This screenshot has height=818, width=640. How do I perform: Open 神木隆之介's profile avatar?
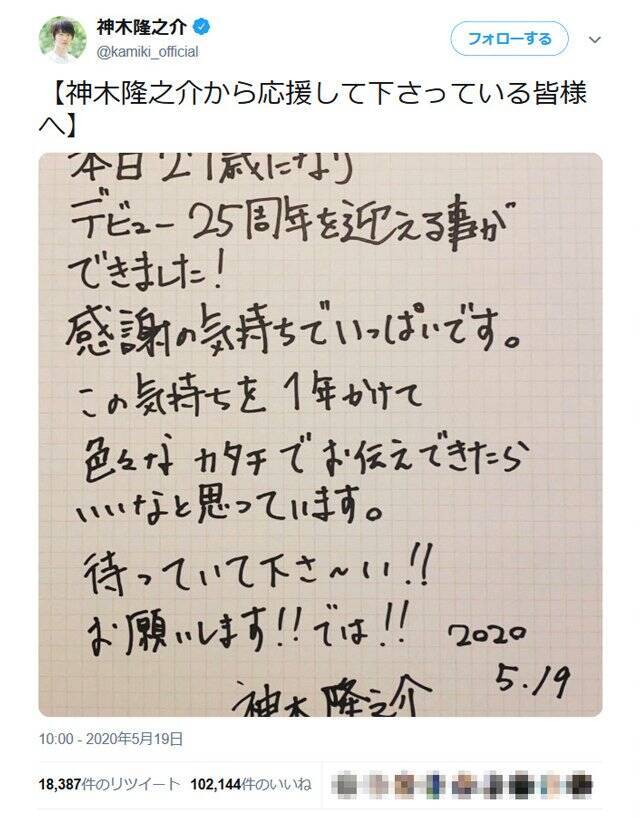coord(63,40)
